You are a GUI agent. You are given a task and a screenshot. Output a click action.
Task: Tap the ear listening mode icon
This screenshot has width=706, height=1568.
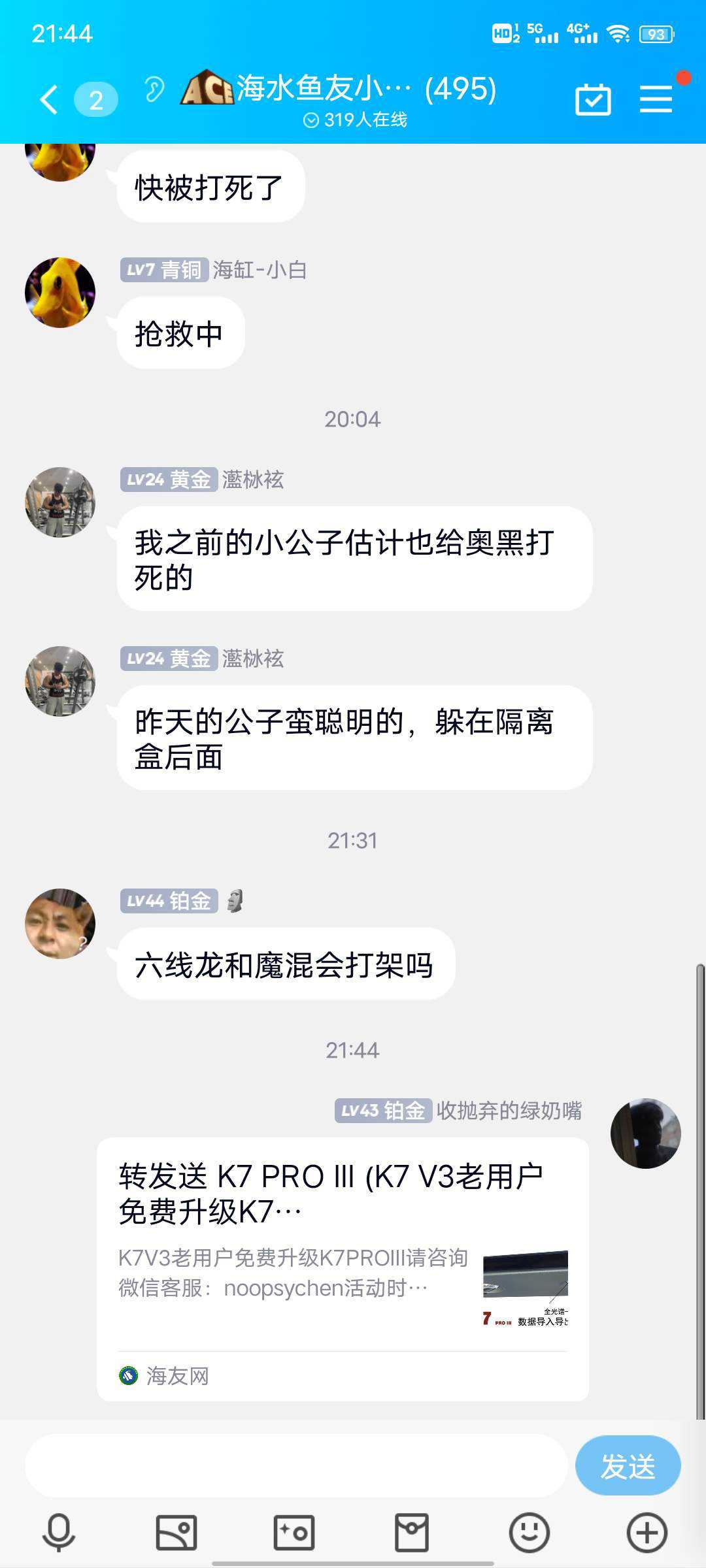[154, 90]
